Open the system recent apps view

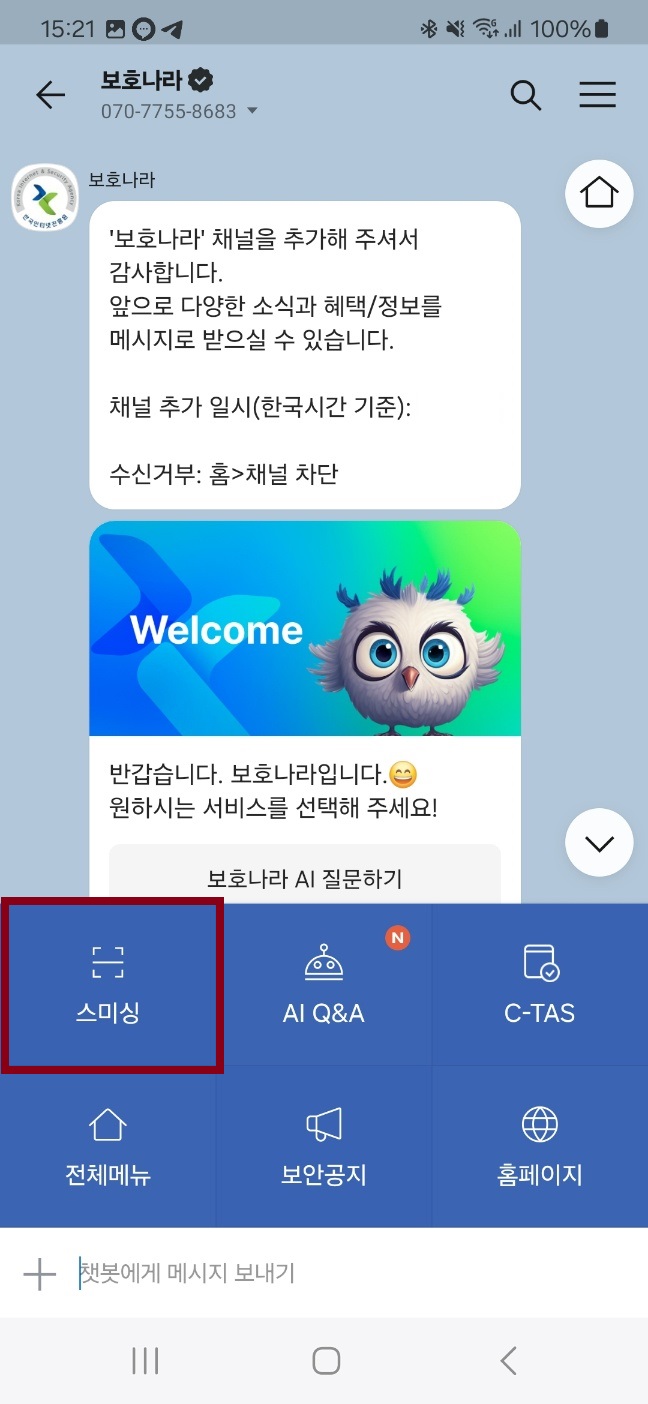point(145,1360)
